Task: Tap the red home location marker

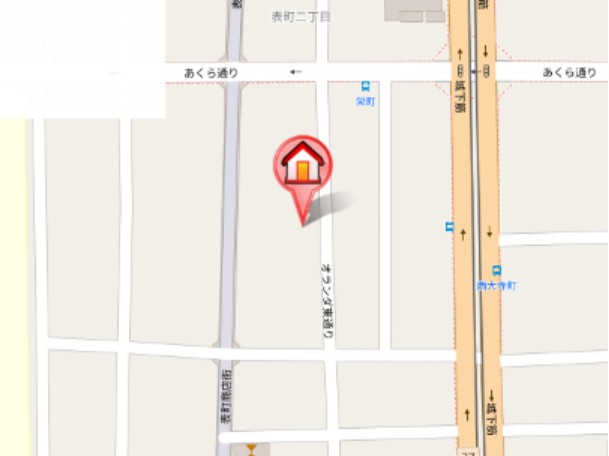Action: (303, 165)
